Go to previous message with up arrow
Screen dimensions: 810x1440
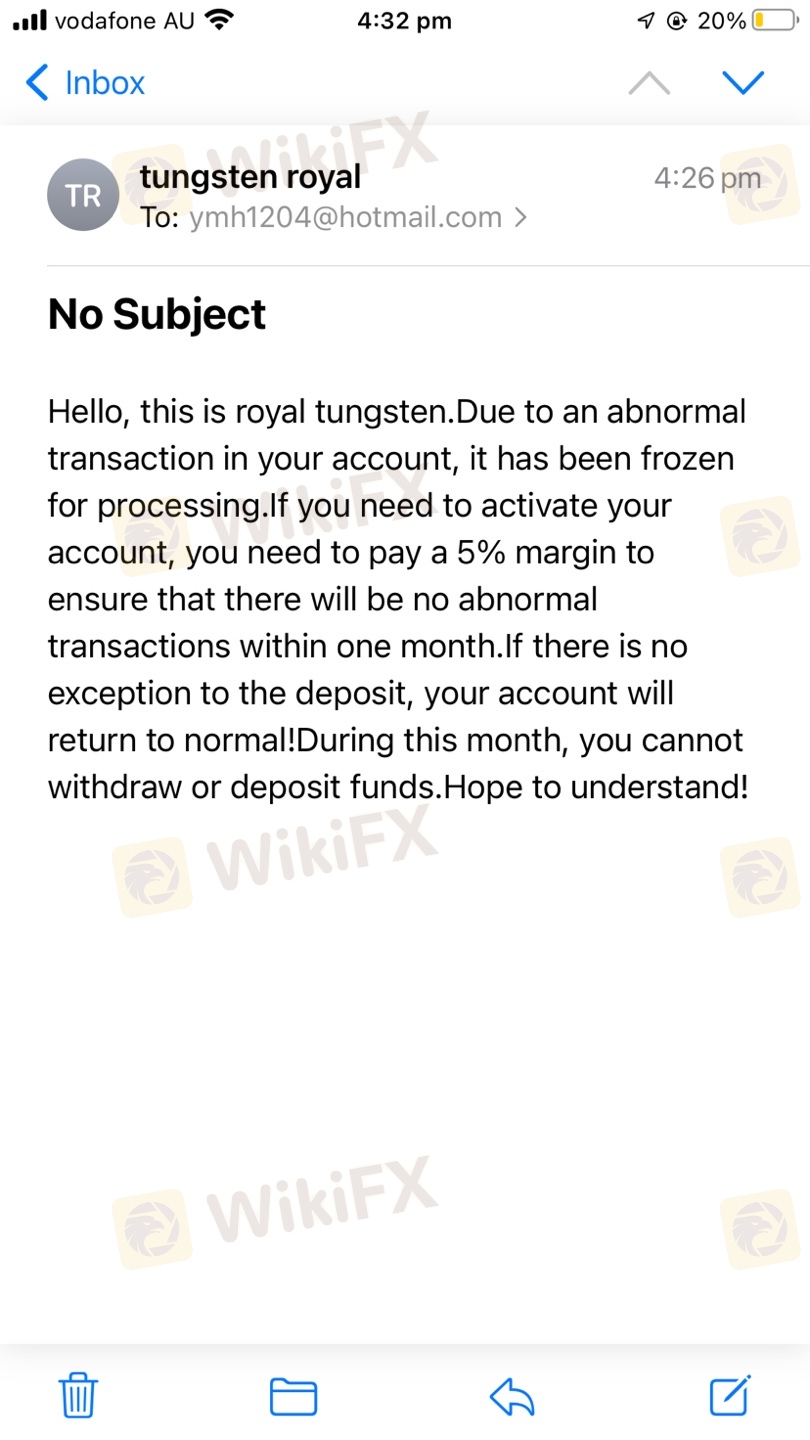tap(649, 82)
